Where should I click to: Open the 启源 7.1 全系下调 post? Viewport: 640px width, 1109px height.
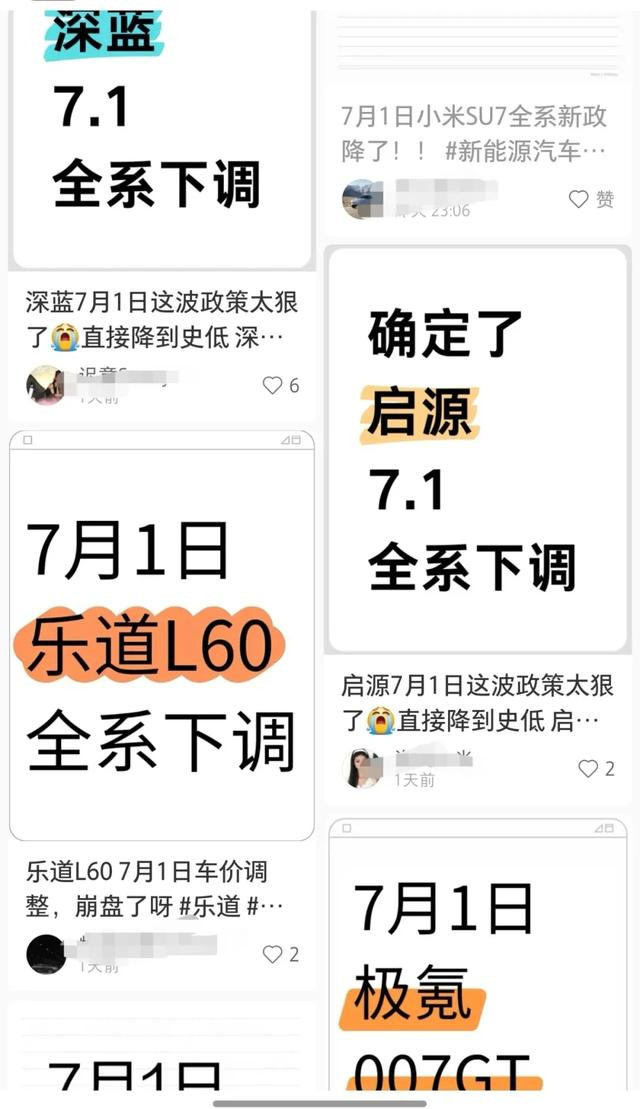click(x=477, y=449)
